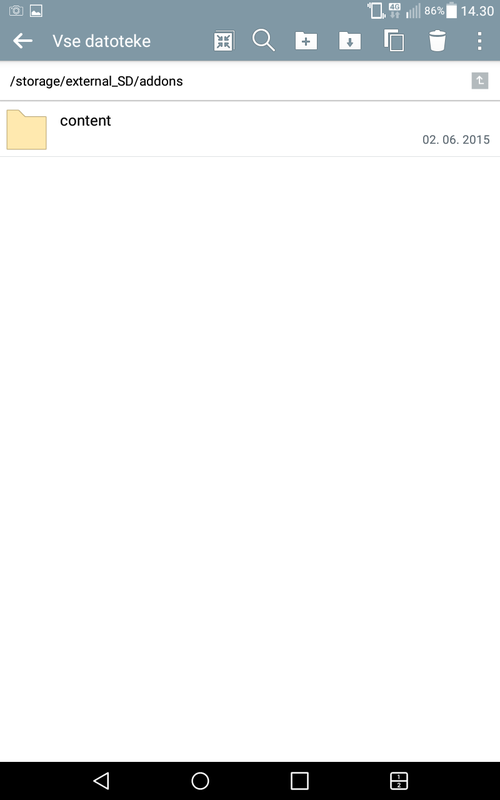500x800 pixels.
Task: Go back using the toolbar arrow
Action: [x=22, y=41]
